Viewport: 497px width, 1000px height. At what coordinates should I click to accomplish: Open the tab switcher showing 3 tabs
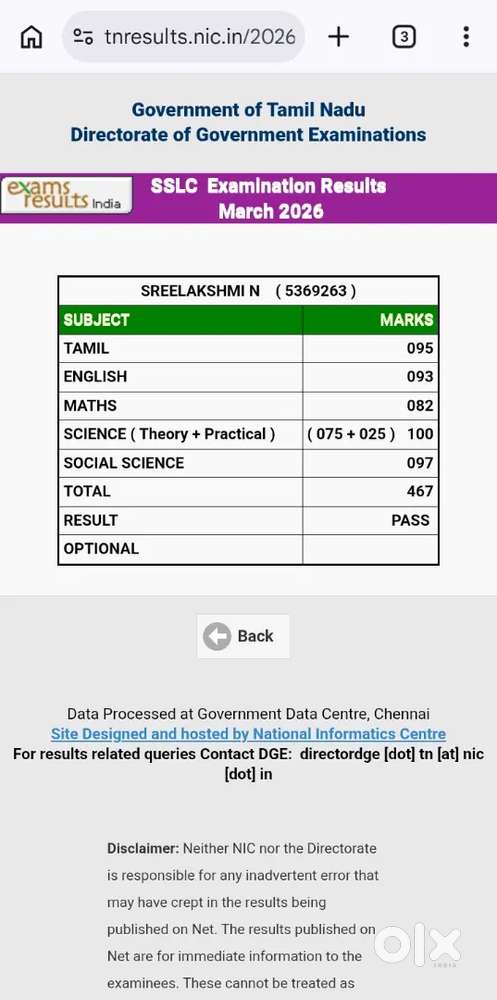(x=403, y=38)
